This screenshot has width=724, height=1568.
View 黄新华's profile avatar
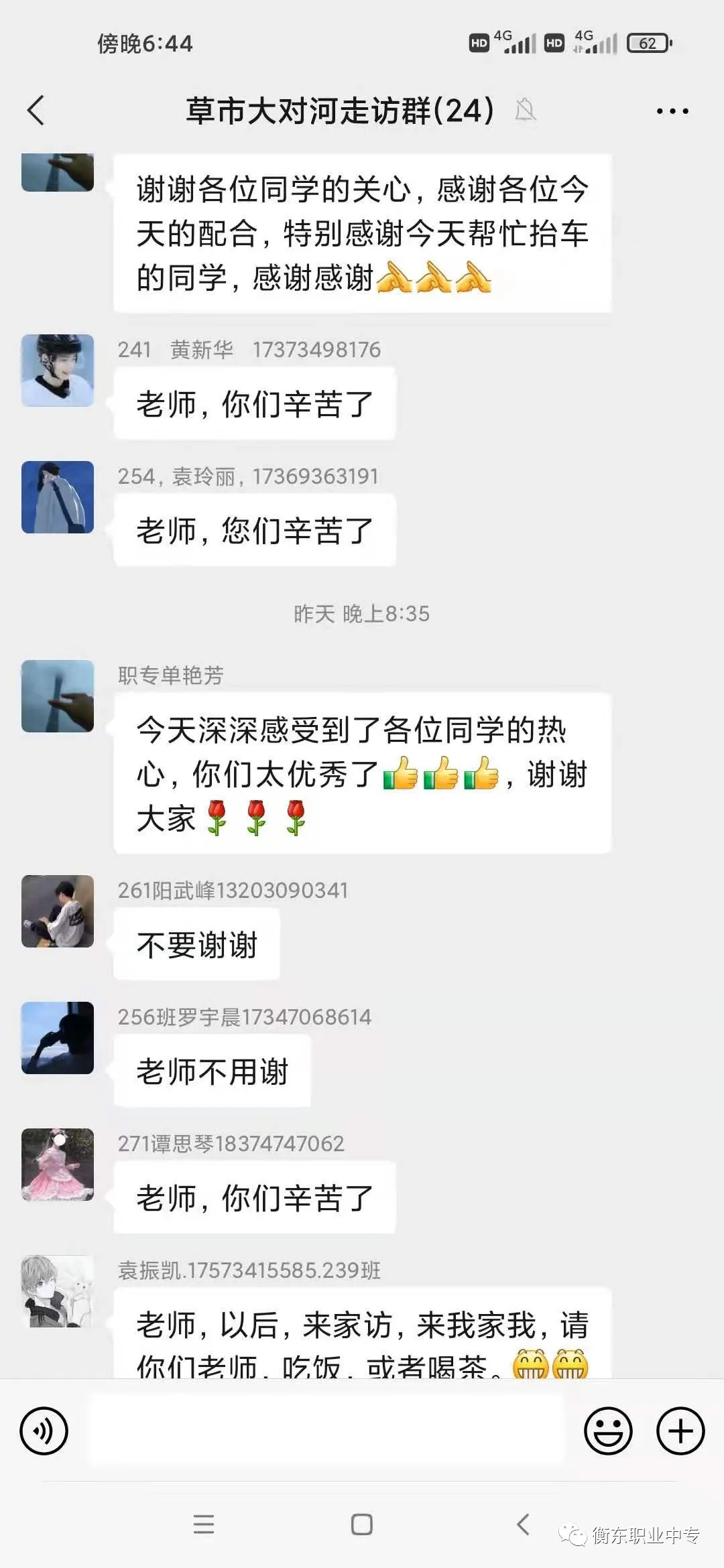coord(58,371)
